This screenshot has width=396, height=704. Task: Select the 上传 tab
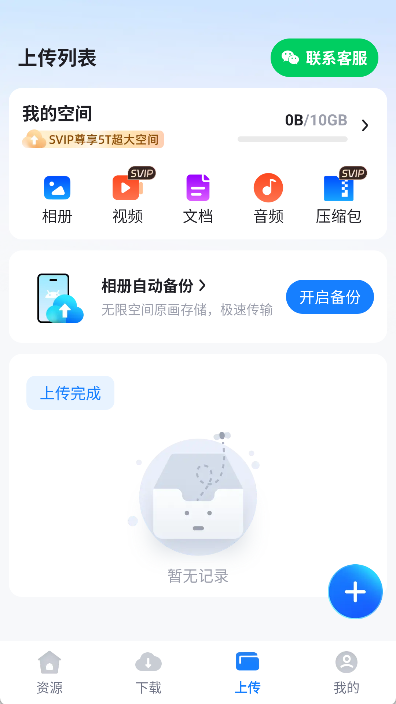[247, 672]
